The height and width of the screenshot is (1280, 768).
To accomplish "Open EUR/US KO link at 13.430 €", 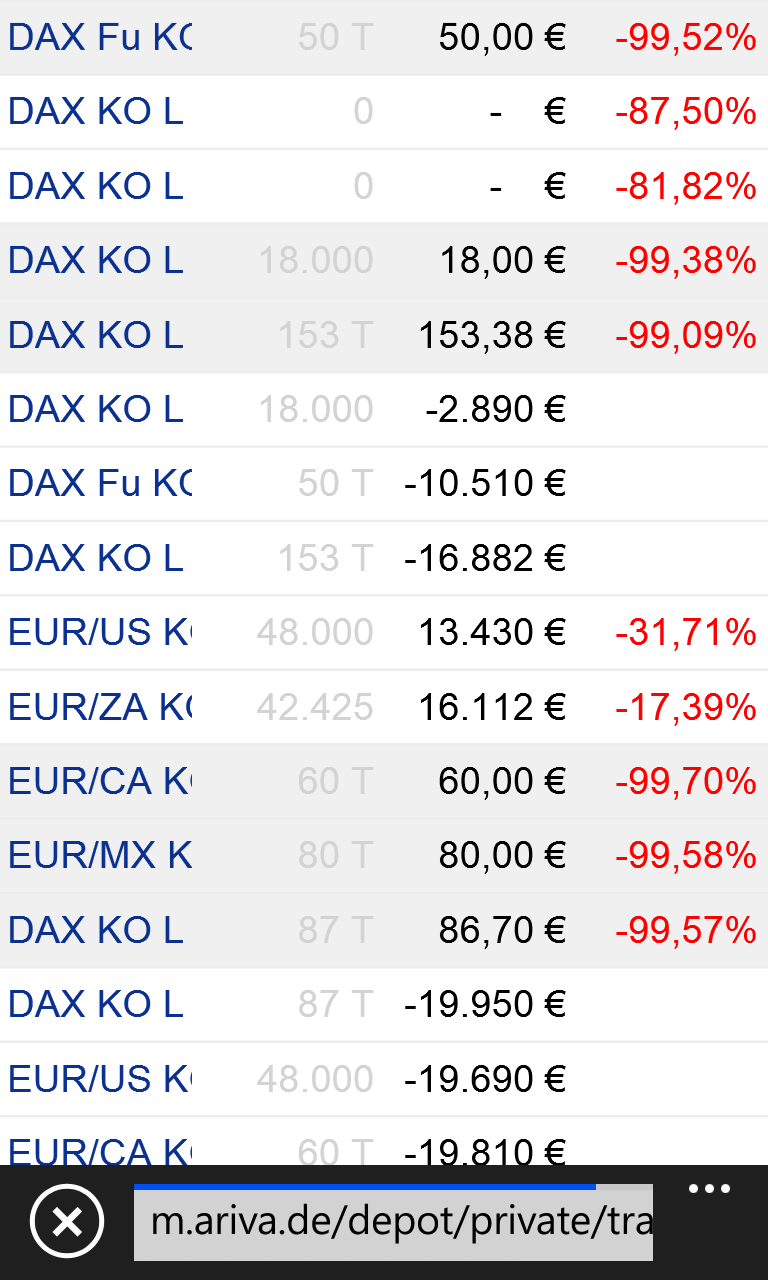I will [x=100, y=632].
